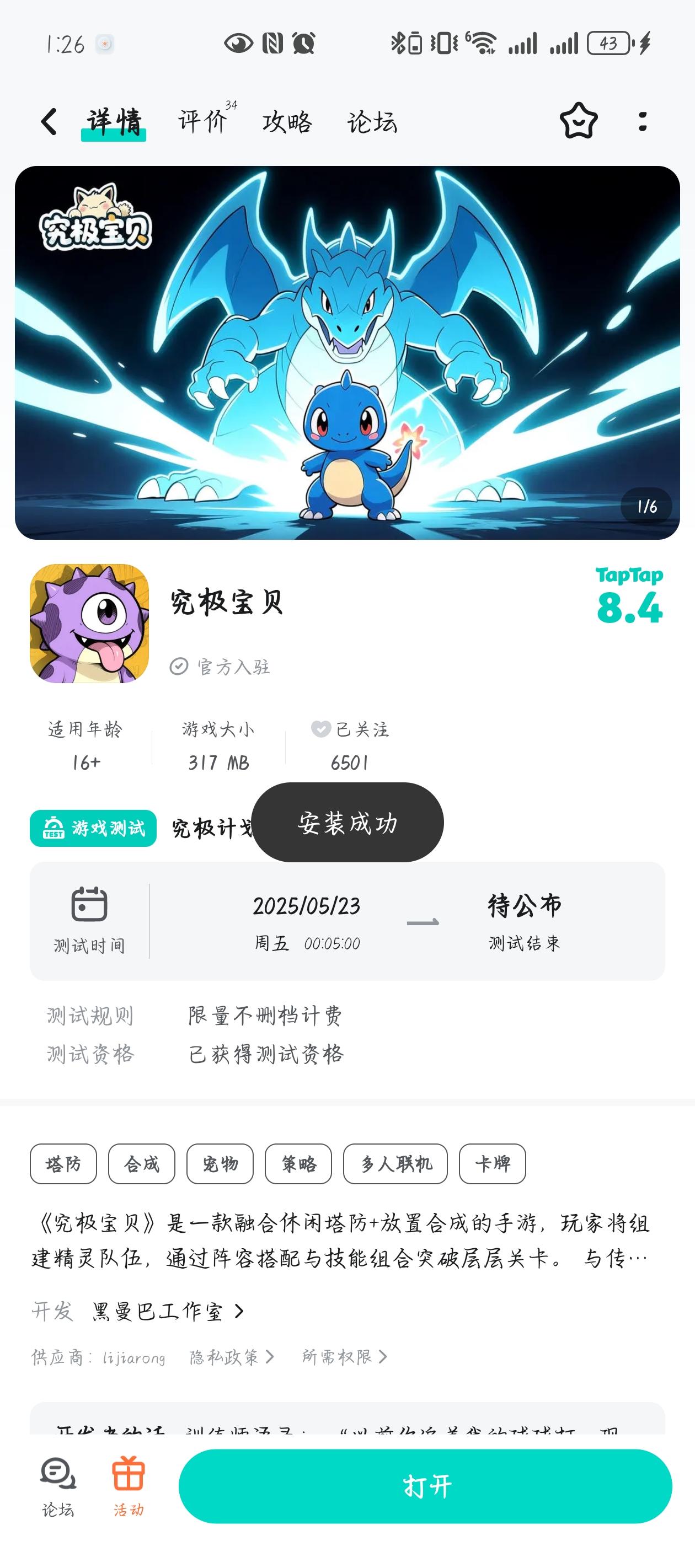Go back using the top arrow
The image size is (695, 1568).
tap(49, 122)
